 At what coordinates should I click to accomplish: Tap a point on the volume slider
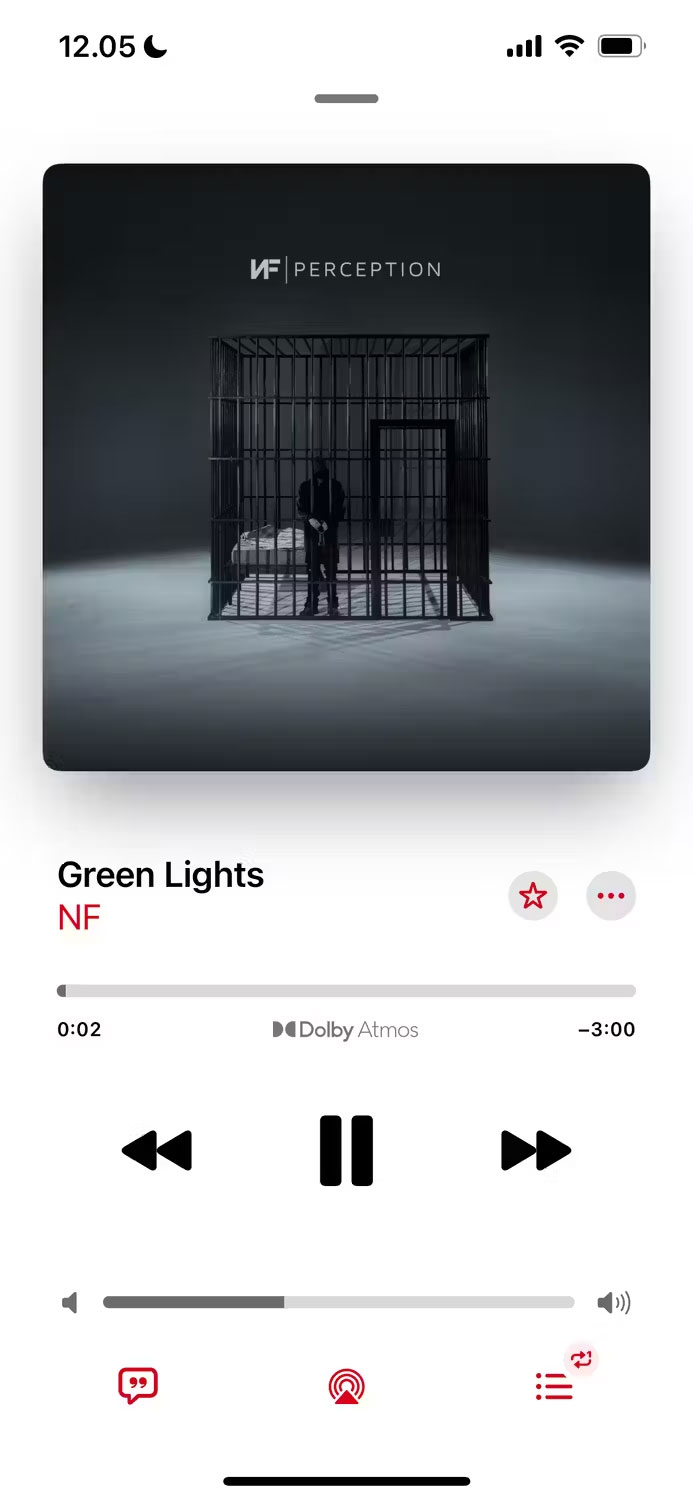pos(340,1302)
